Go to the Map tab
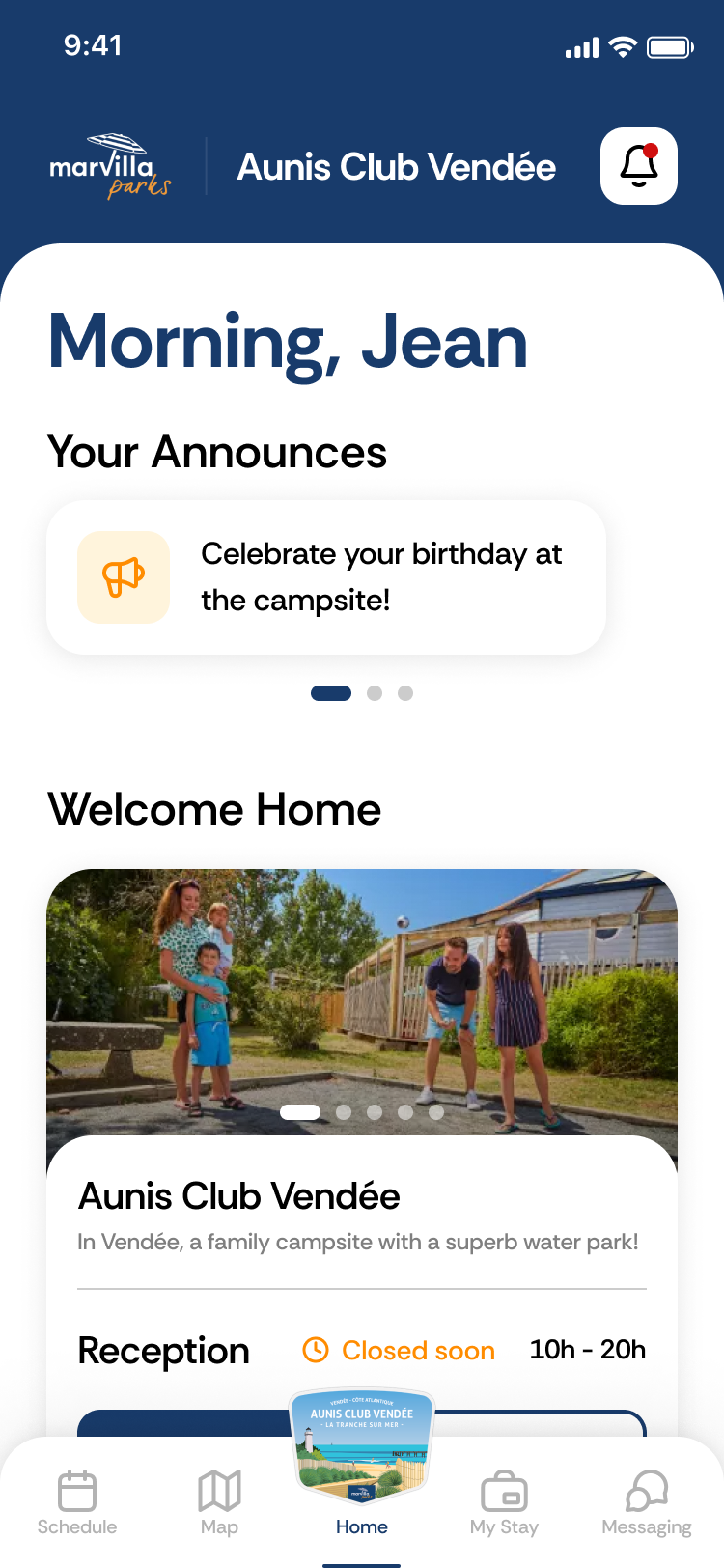Screen dimensions: 724x1568 click(219, 1502)
